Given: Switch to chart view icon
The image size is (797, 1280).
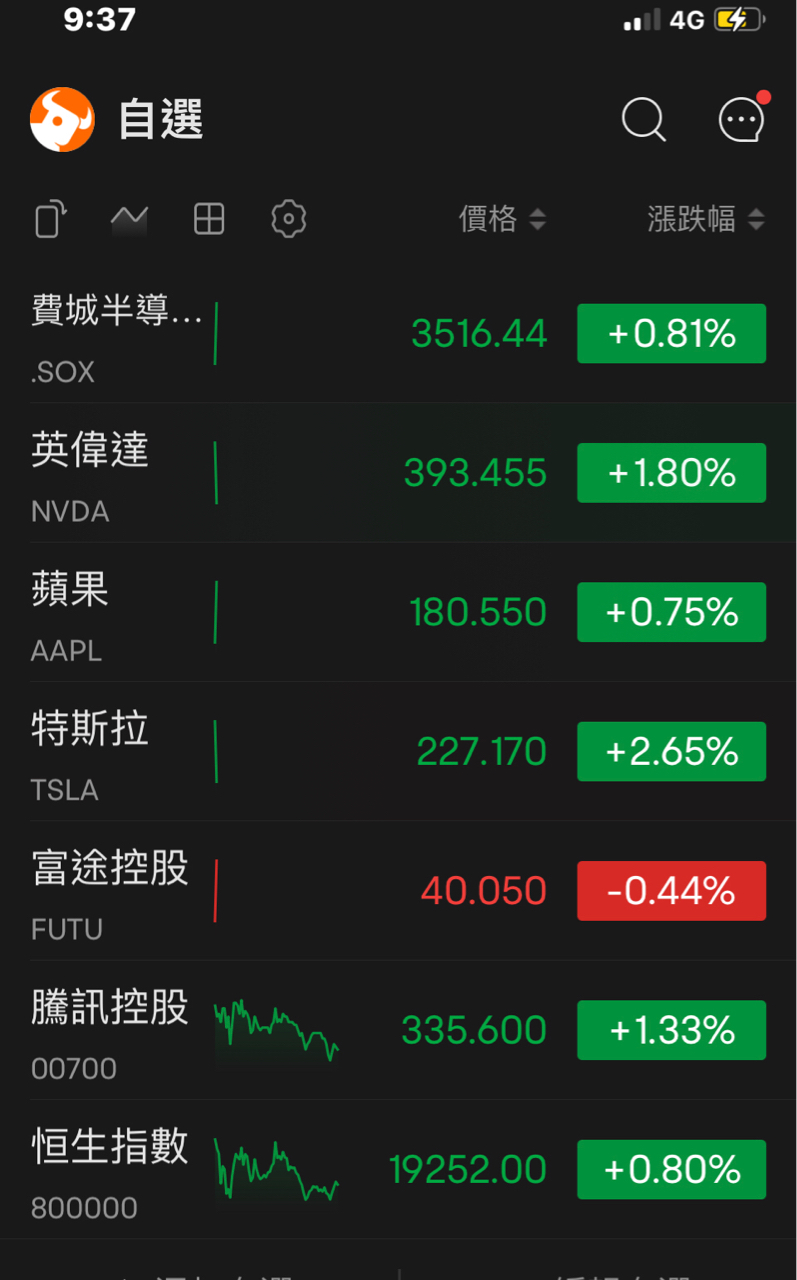Looking at the screenshot, I should pyautogui.click(x=129, y=218).
